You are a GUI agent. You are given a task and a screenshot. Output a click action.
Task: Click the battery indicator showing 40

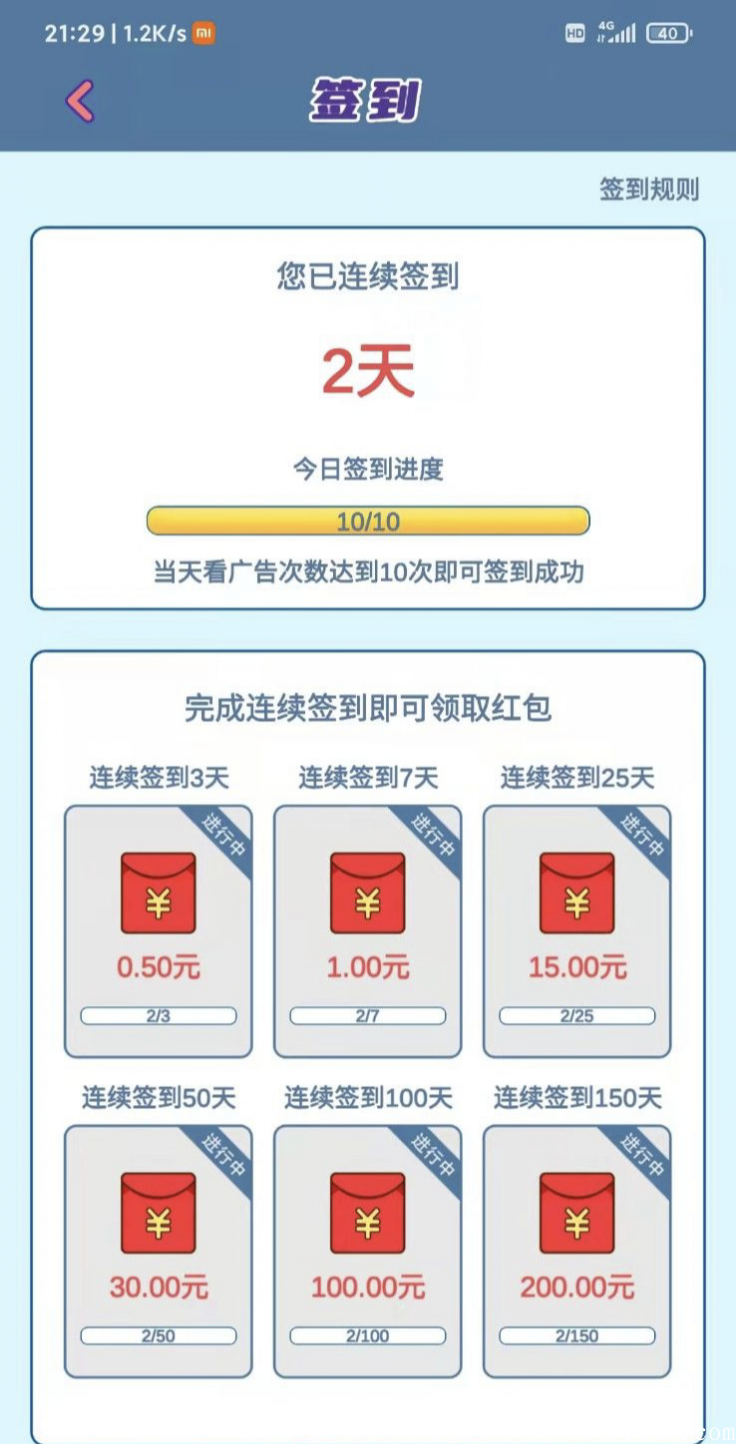pyautogui.click(x=666, y=33)
